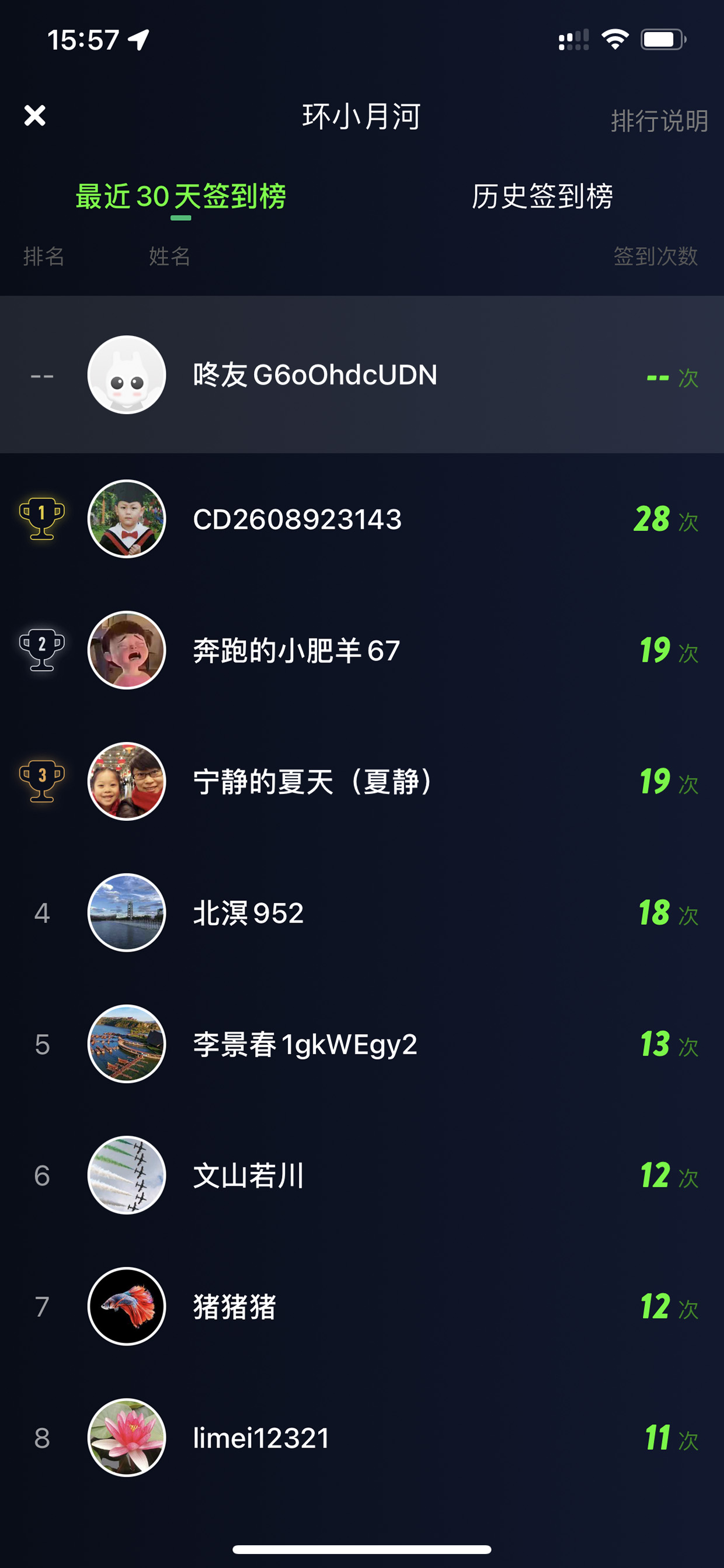
Task: View profile of 奔跑的小肥羊67
Action: pyautogui.click(x=362, y=650)
